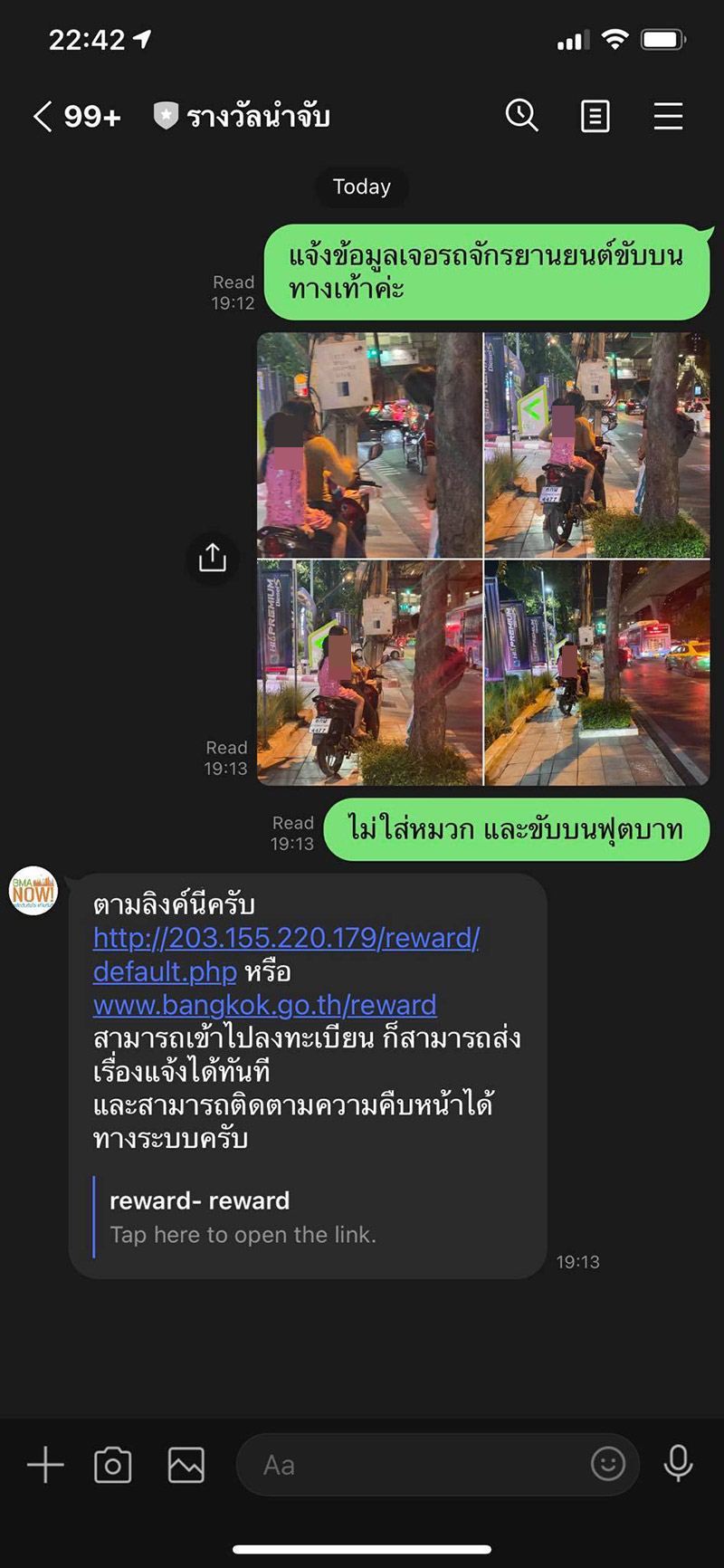Go back to the chat list
The height and width of the screenshot is (1568, 724).
pos(43,117)
